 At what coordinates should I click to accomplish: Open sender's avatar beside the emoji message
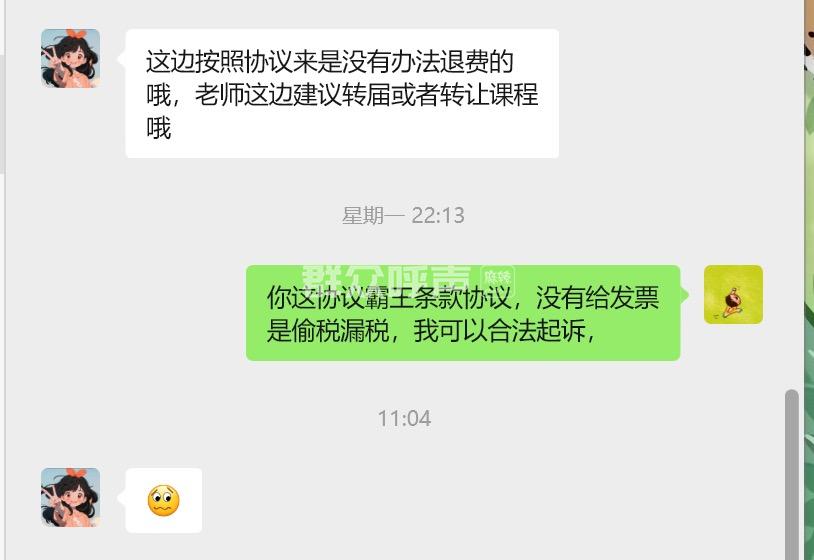tap(70, 497)
